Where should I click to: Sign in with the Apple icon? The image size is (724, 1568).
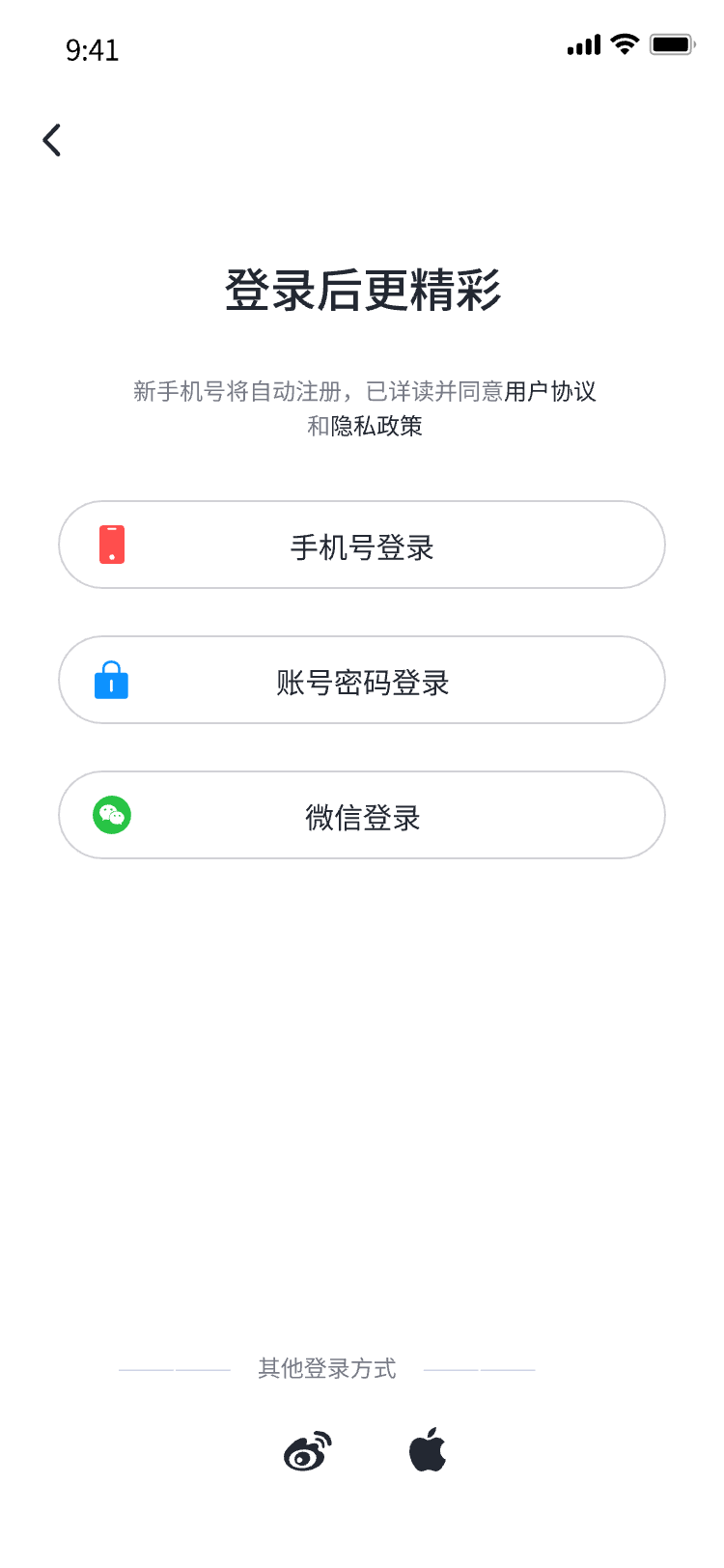tap(428, 1449)
